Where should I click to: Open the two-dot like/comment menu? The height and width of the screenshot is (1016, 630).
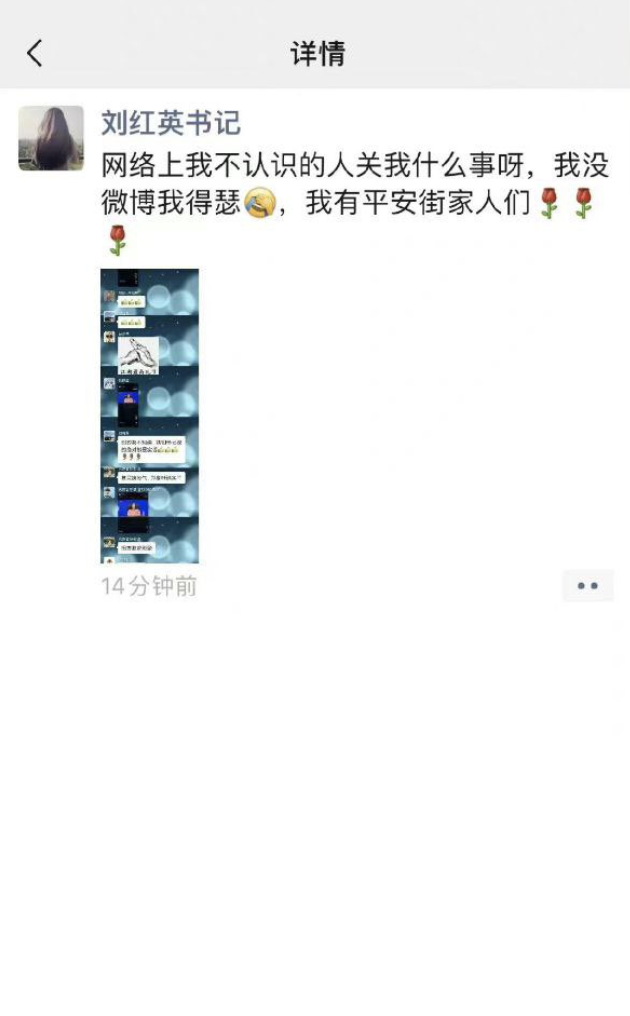(x=587, y=586)
